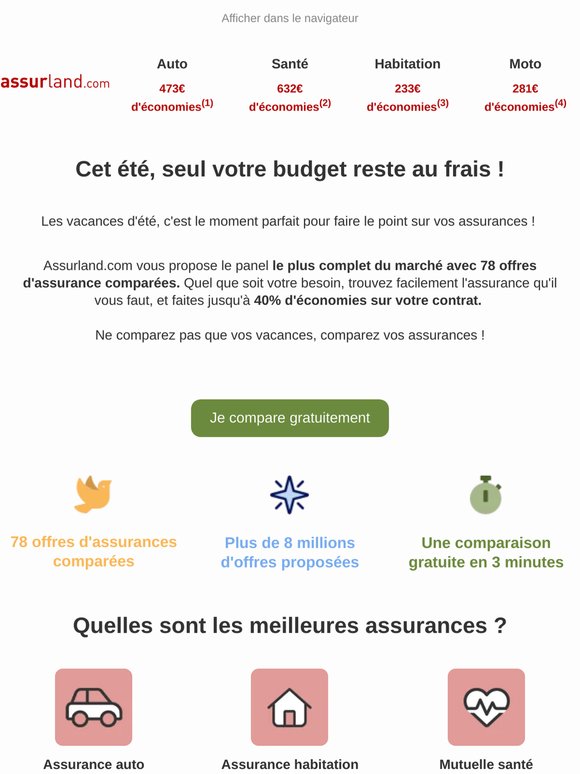Open the Auto savings link

pos(172,85)
